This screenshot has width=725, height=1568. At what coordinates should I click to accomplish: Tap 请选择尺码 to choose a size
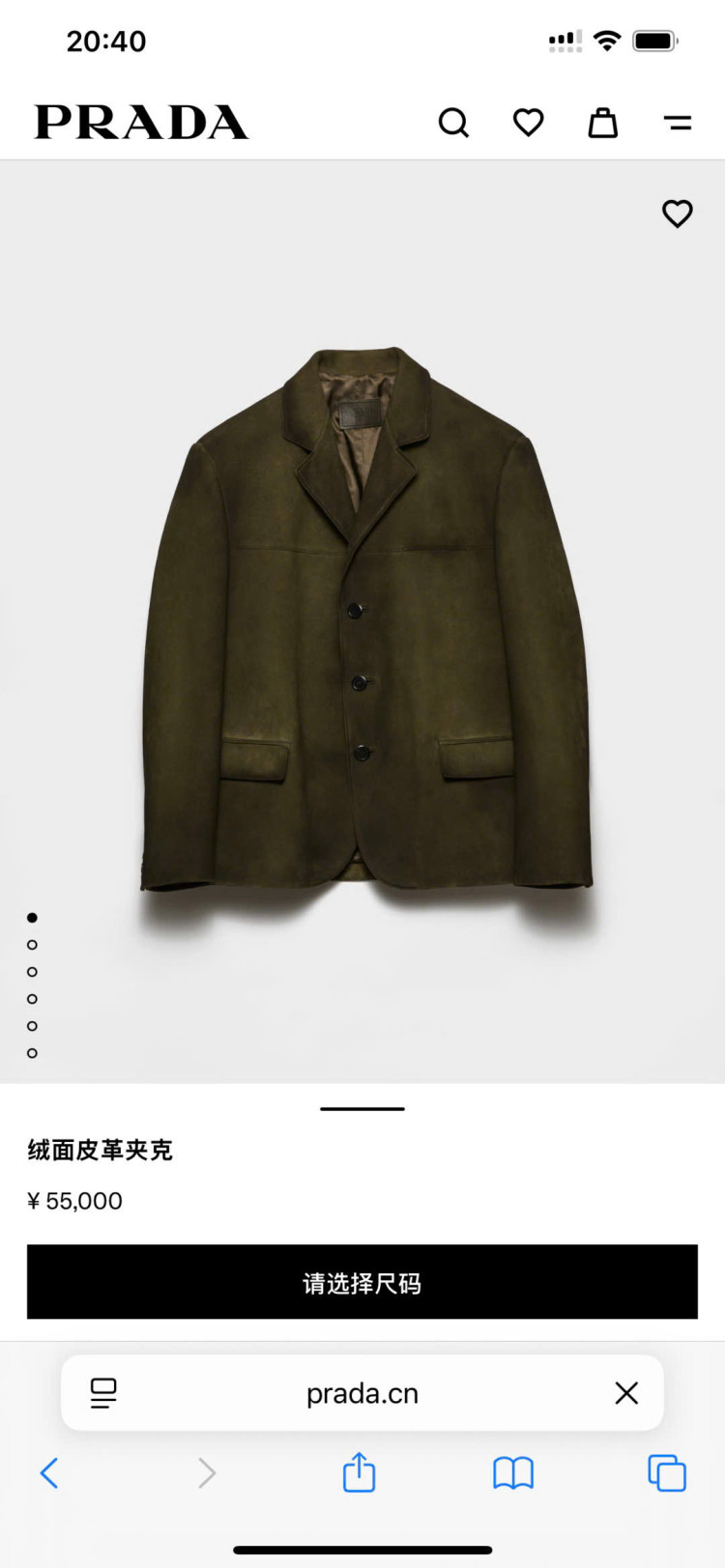[362, 1282]
